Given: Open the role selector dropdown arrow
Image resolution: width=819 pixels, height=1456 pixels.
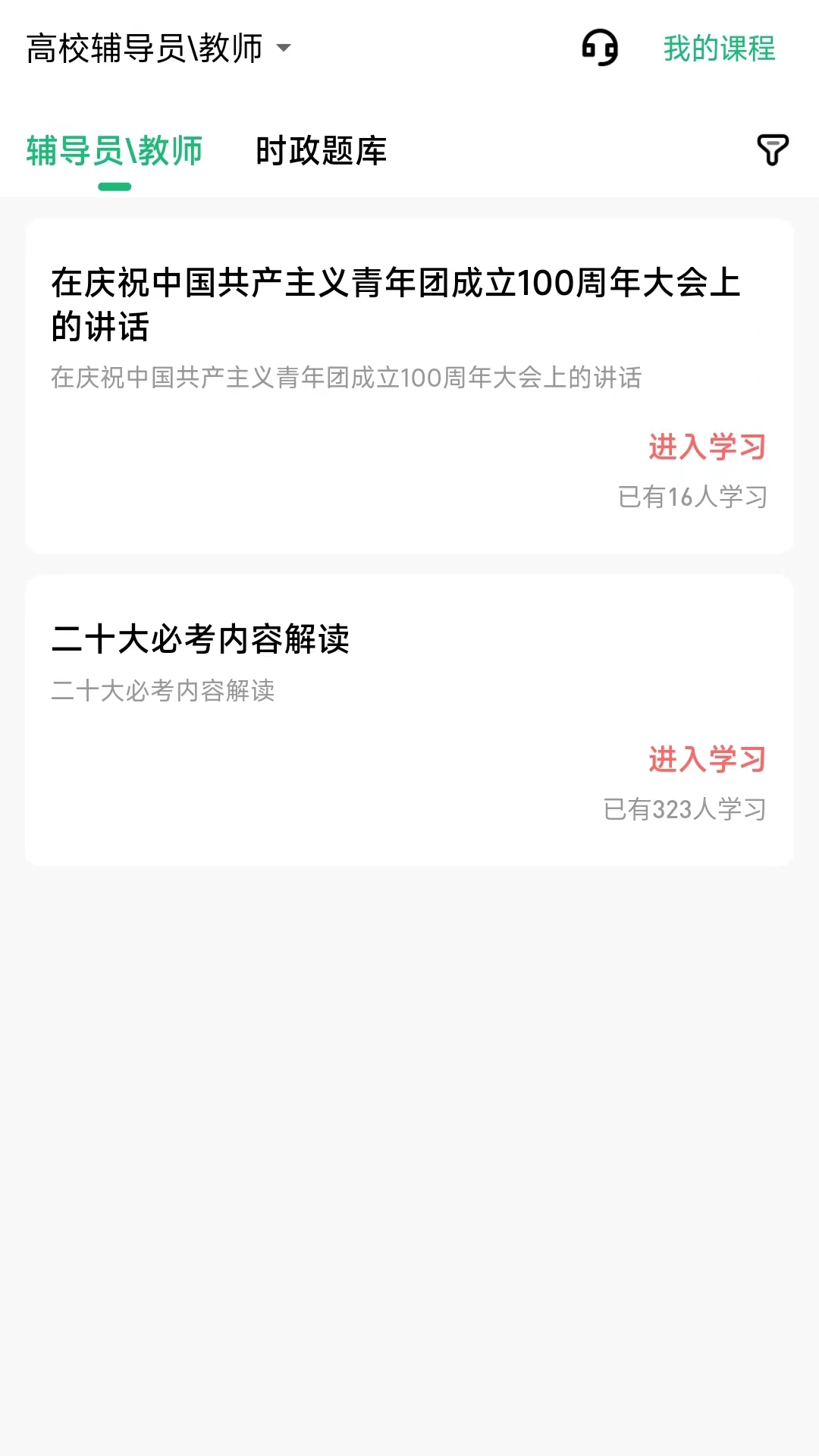Looking at the screenshot, I should (x=284, y=49).
